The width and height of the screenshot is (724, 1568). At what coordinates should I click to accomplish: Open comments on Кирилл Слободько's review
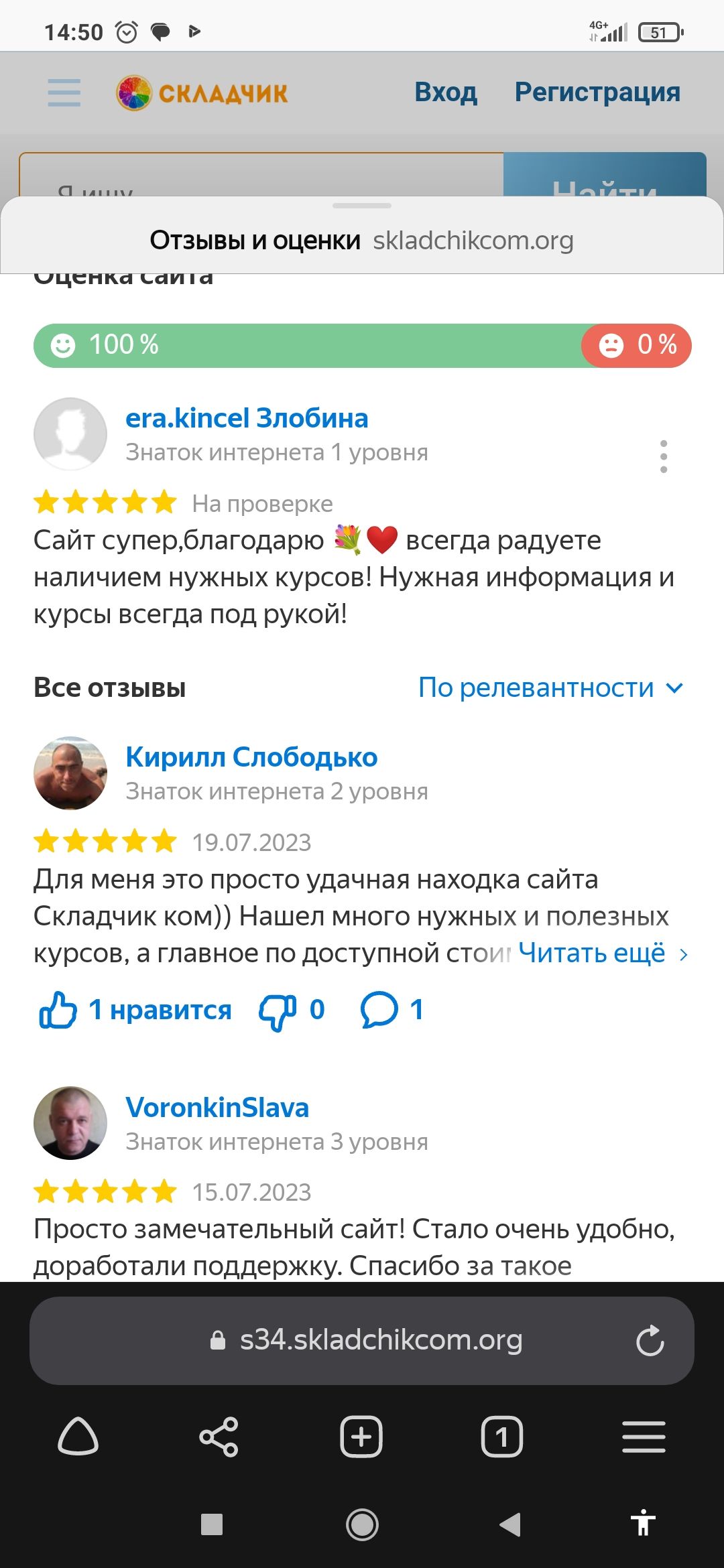coord(392,1010)
